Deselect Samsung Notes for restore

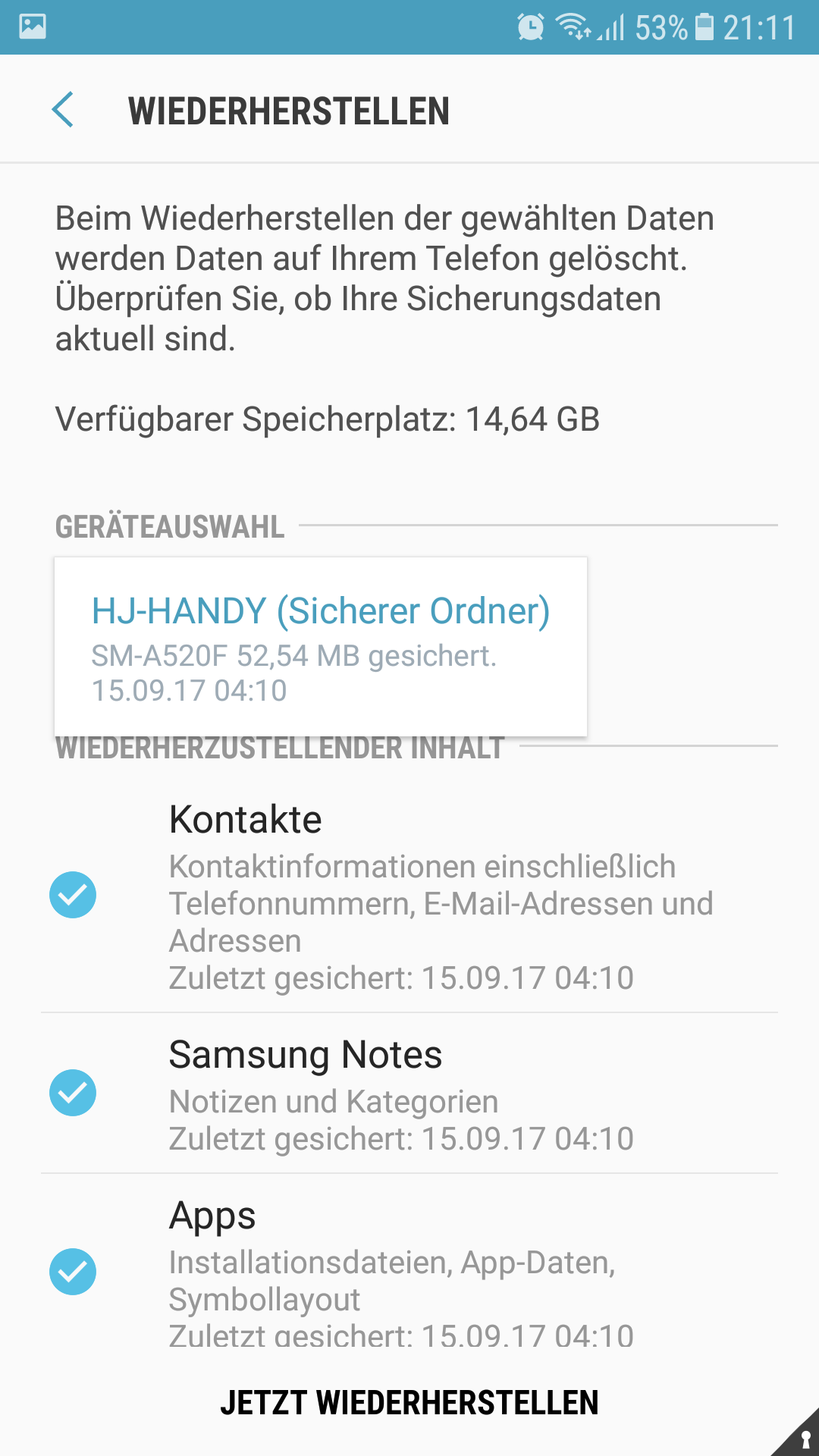pyautogui.click(x=73, y=1093)
